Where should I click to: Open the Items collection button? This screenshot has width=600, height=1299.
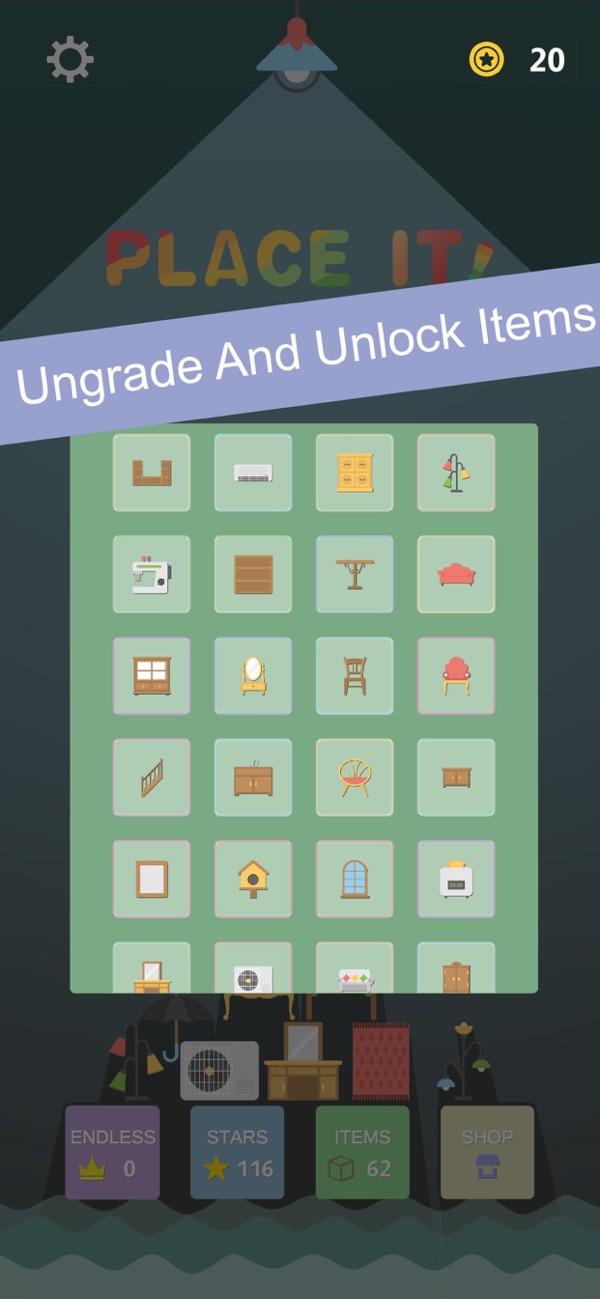tap(362, 1152)
